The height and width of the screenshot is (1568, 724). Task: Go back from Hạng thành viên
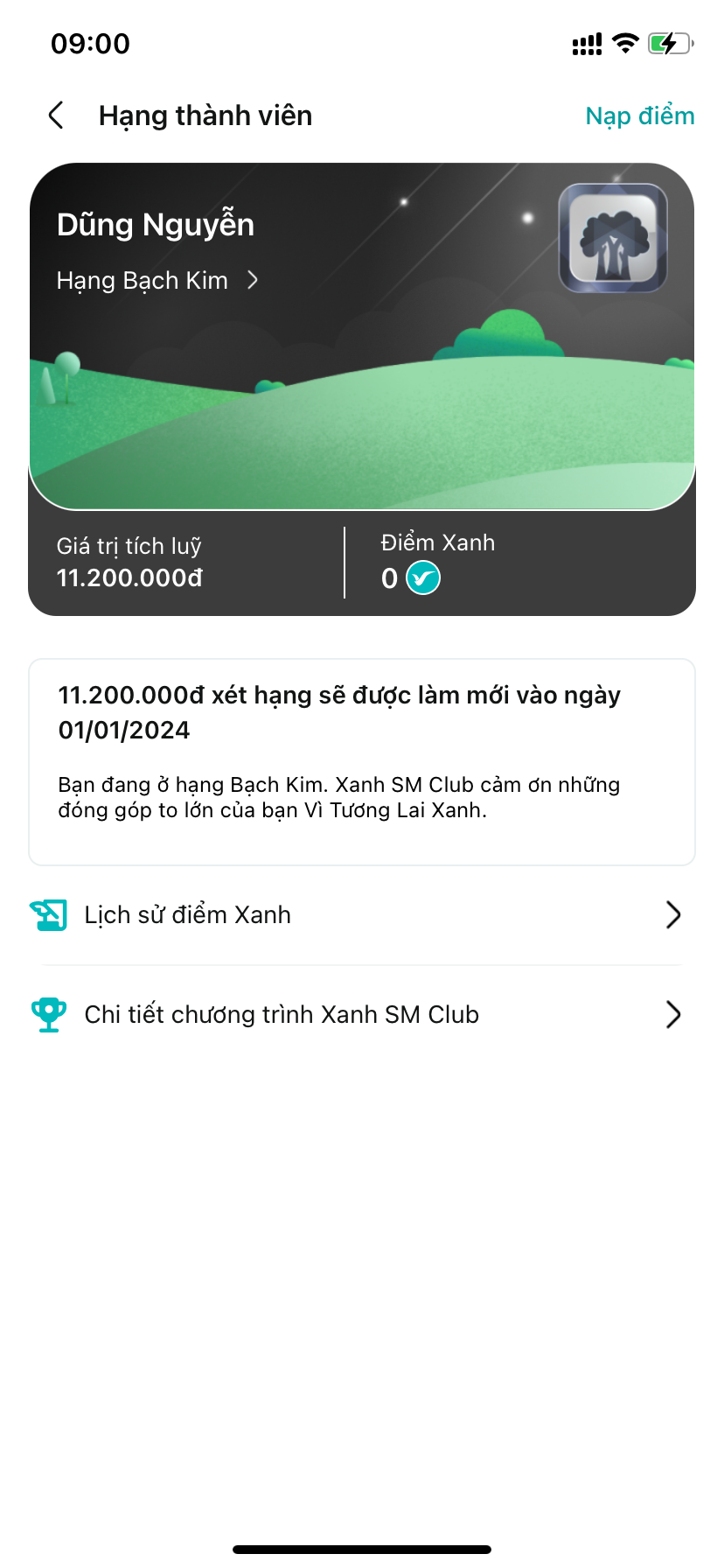coord(56,115)
